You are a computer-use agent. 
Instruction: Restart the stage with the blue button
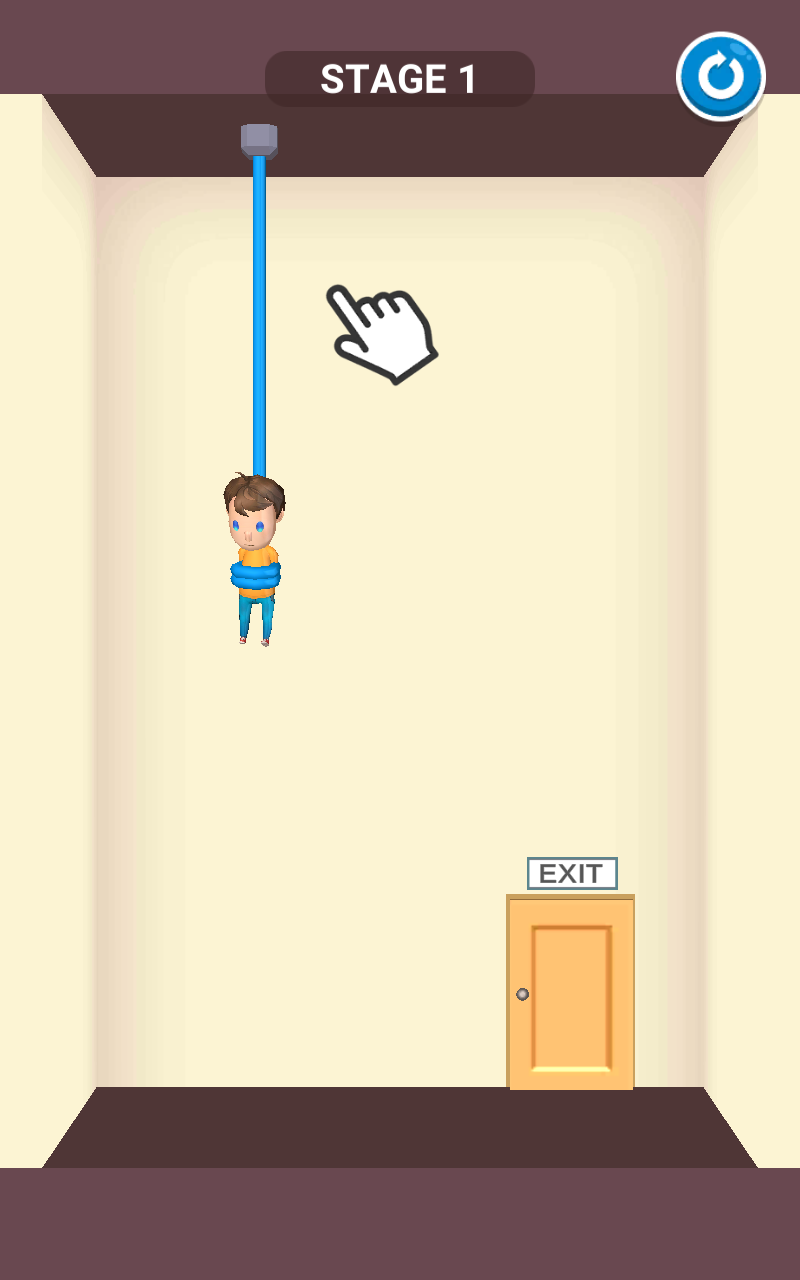(x=720, y=77)
